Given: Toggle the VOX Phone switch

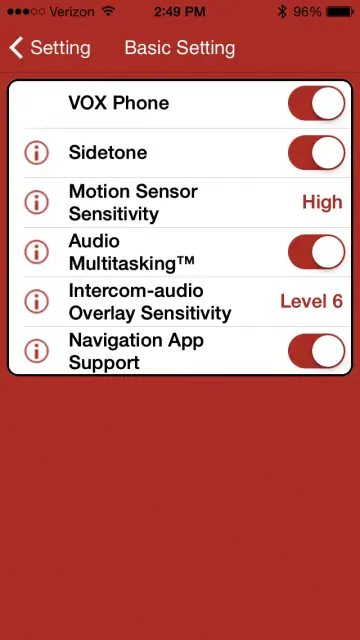Looking at the screenshot, I should point(316,103).
